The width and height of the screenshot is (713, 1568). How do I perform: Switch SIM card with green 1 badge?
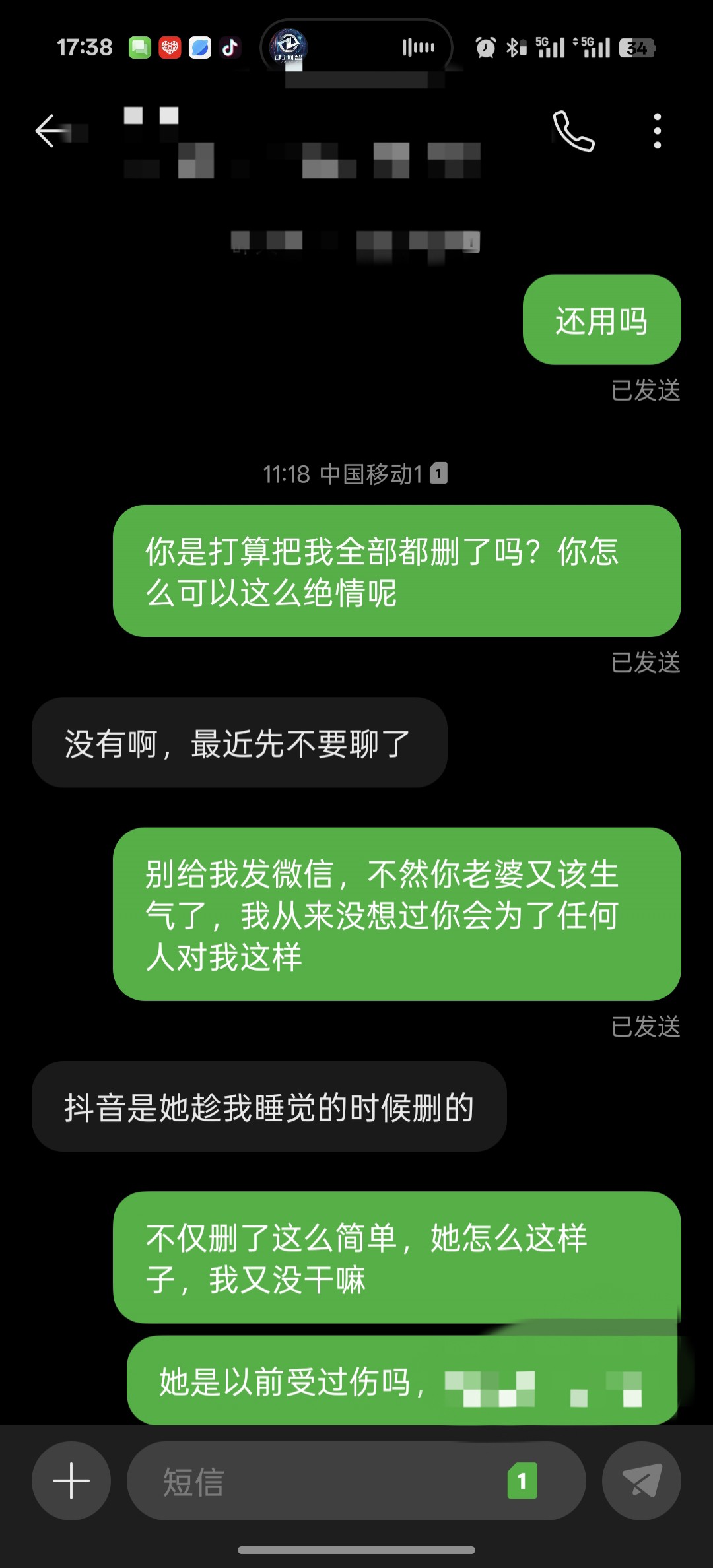click(522, 1481)
